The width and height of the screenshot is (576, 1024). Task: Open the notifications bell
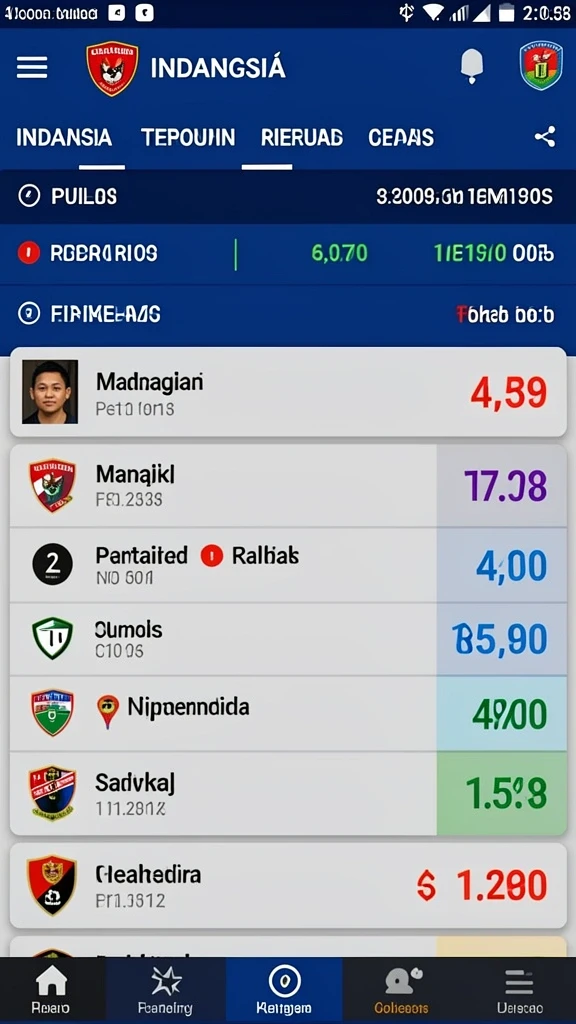tap(472, 67)
